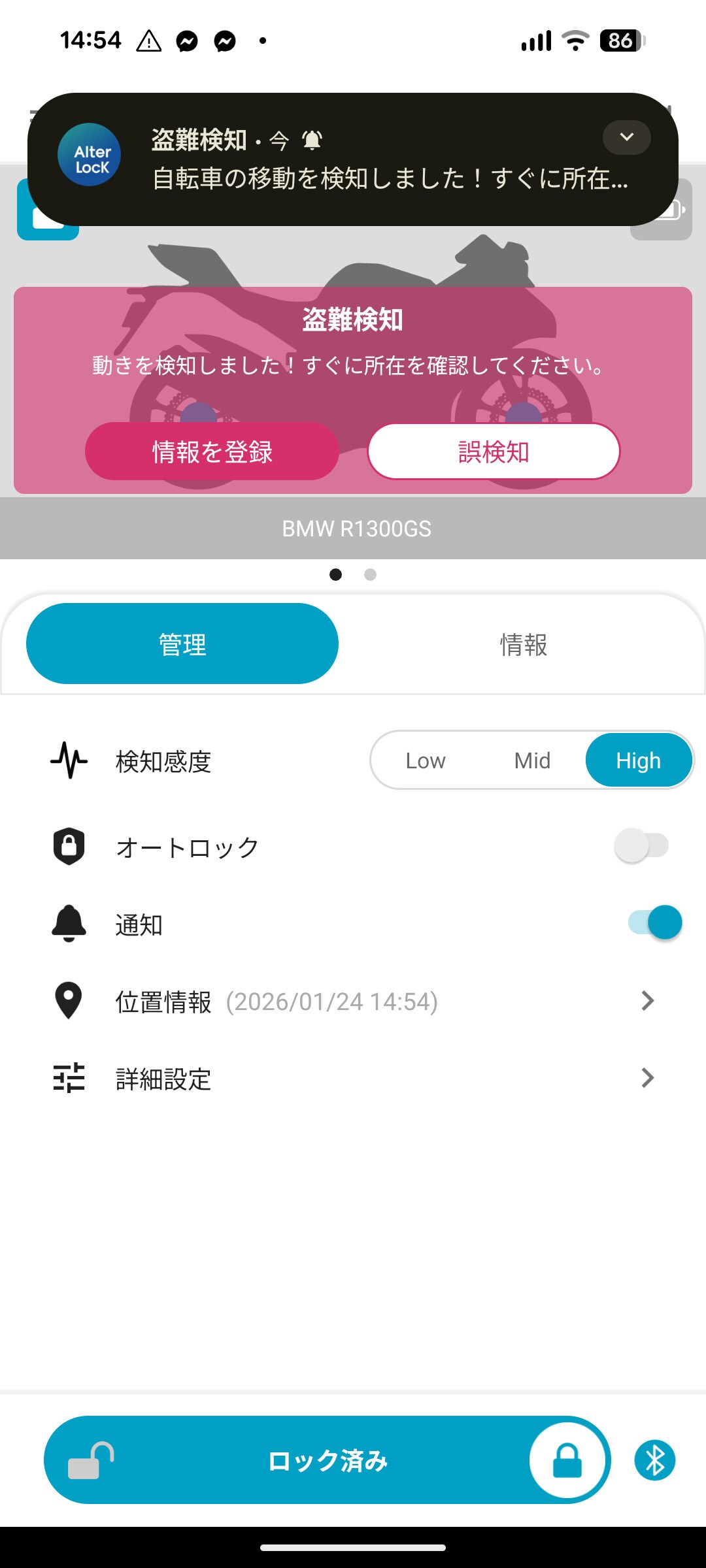Screen dimensions: 706x1568
Task: Enable the オートロック switch
Action: point(642,845)
